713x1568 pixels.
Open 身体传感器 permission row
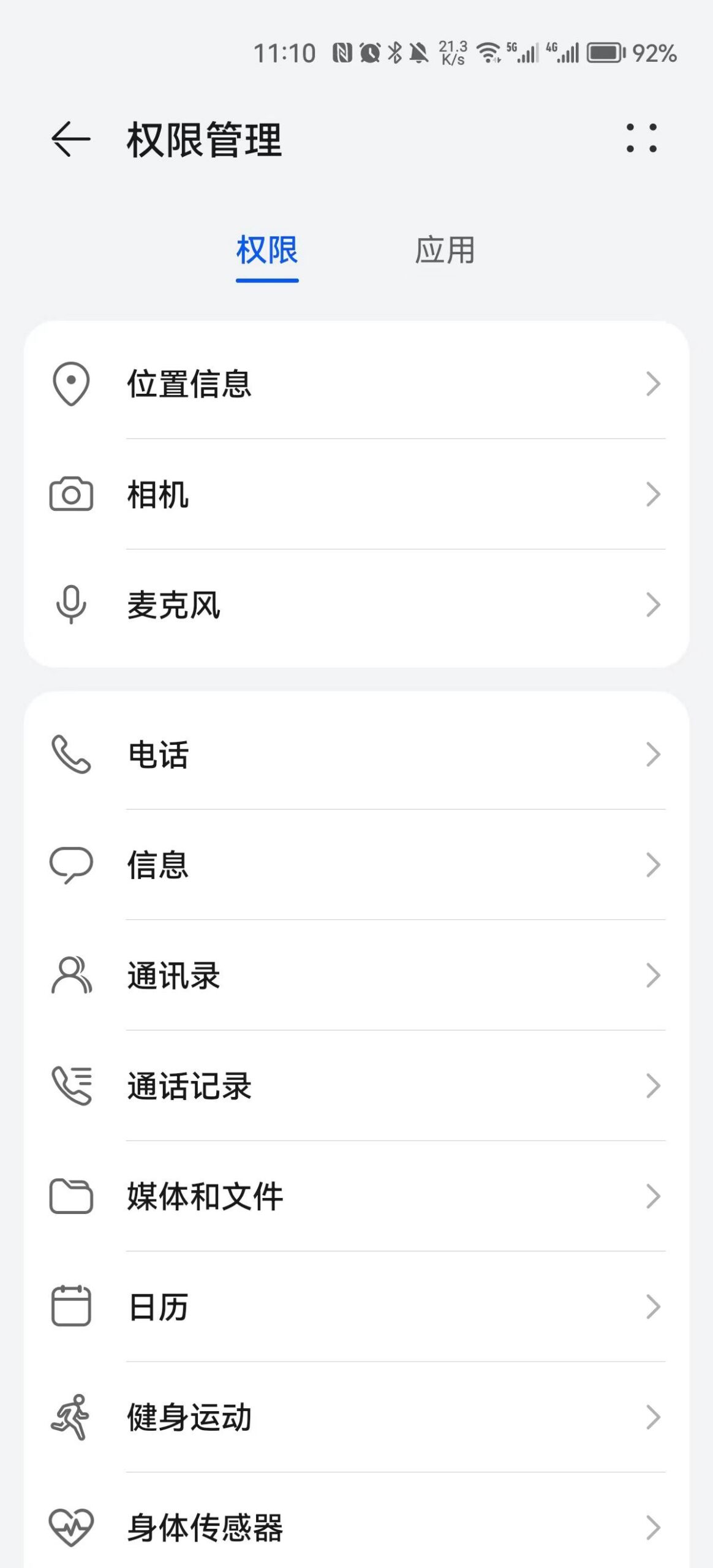pyautogui.click(x=356, y=1527)
